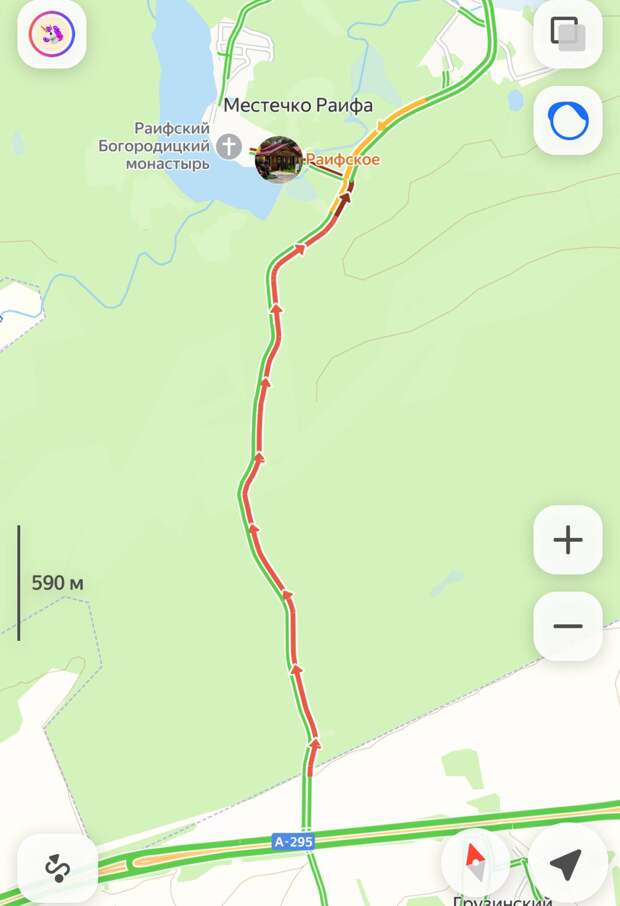The width and height of the screenshot is (620, 906).
Task: Open the map layers button
Action: point(567,35)
